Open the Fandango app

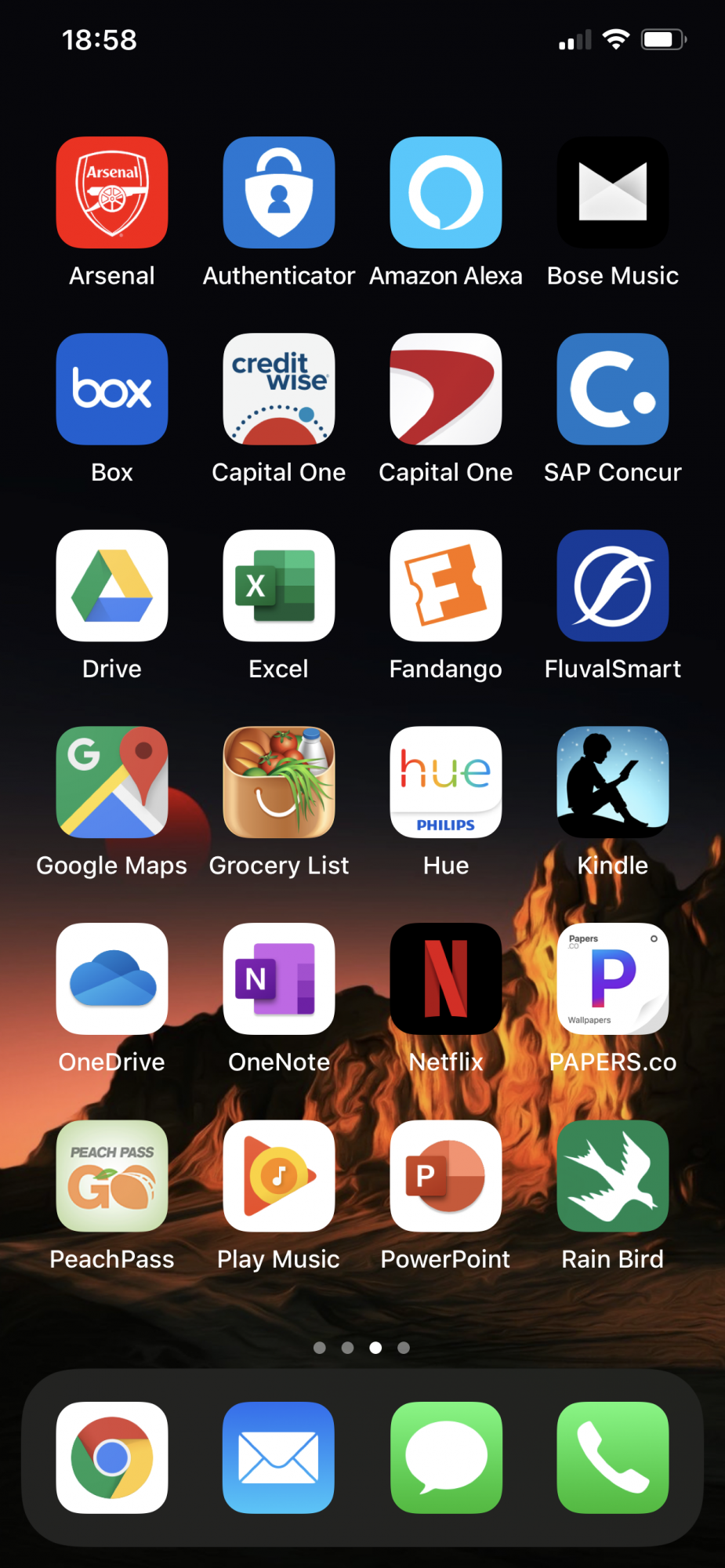pyautogui.click(x=446, y=586)
